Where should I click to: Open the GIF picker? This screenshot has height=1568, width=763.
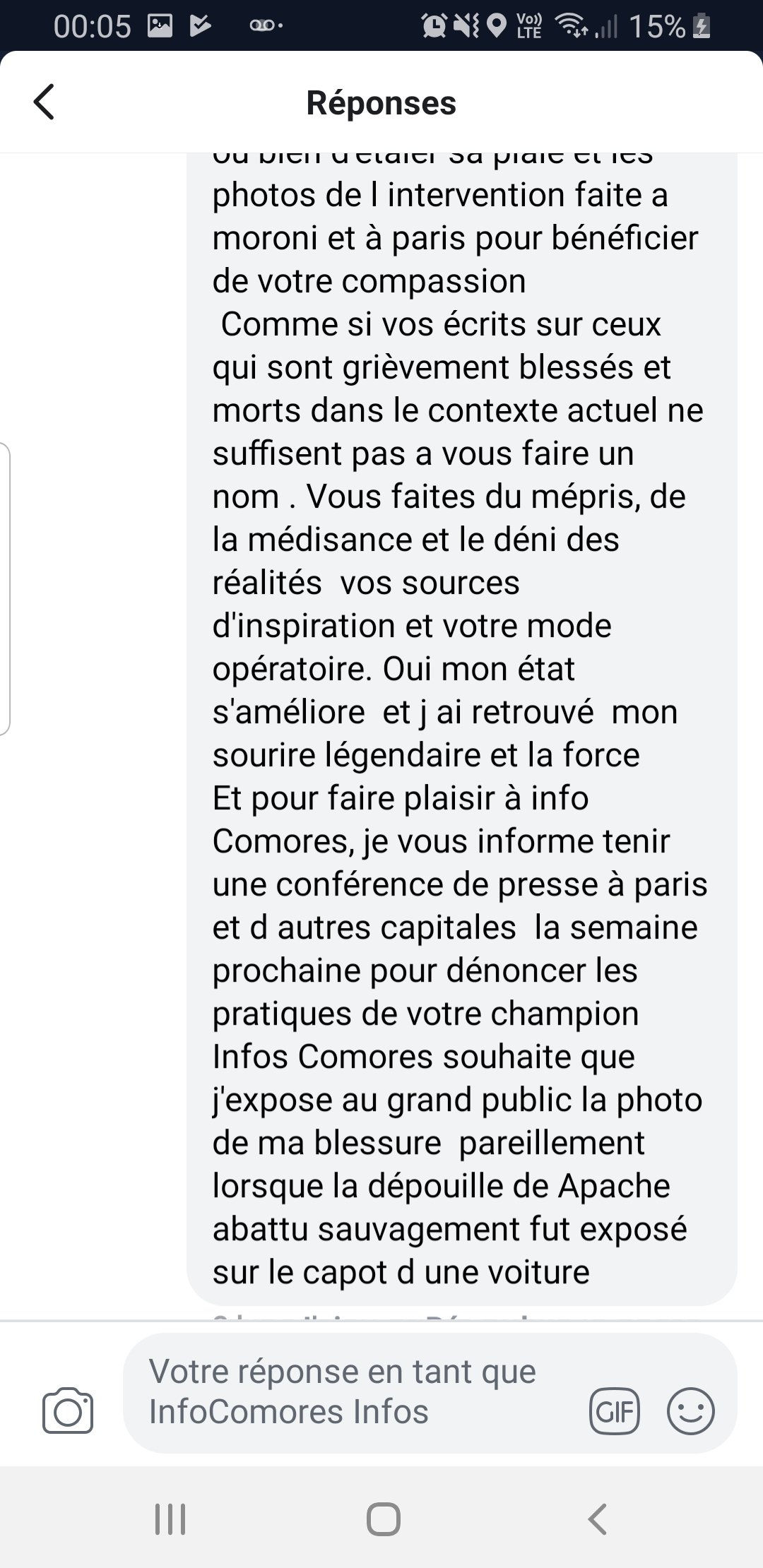pos(614,1412)
